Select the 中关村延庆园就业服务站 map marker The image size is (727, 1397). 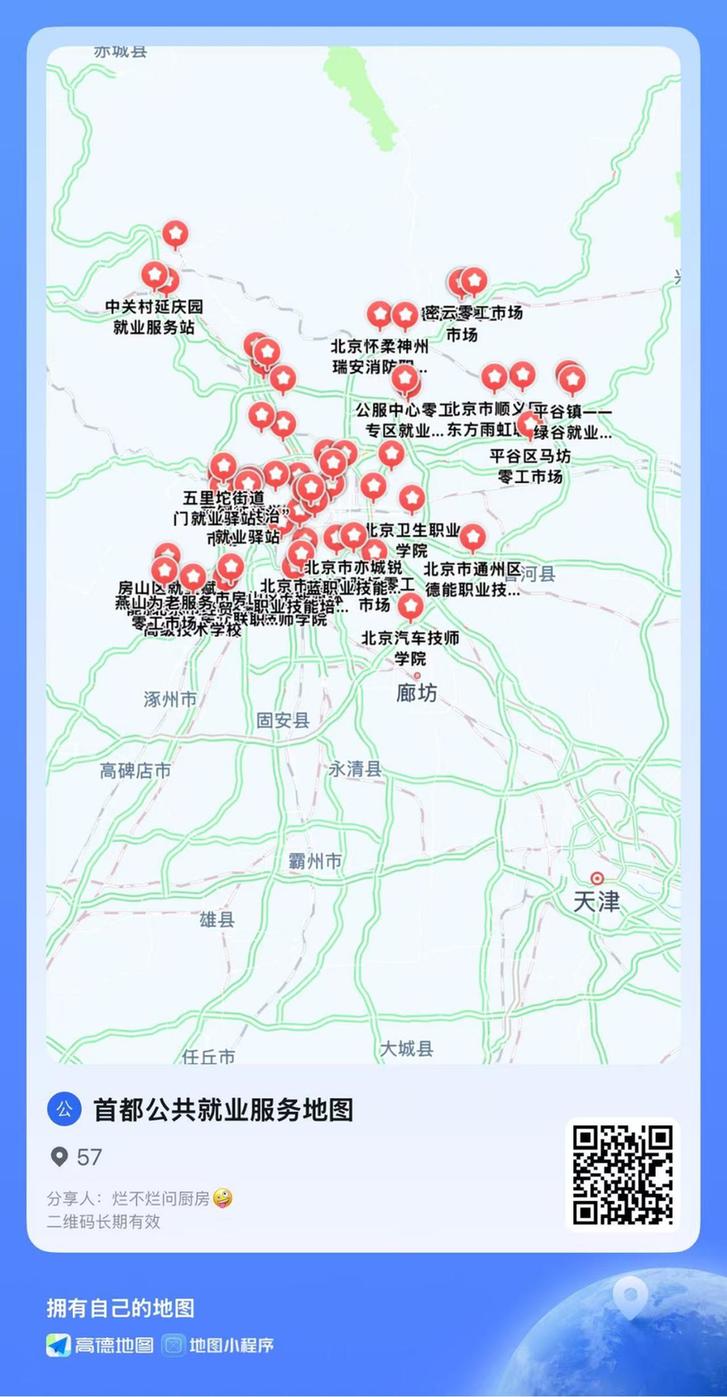tap(156, 275)
